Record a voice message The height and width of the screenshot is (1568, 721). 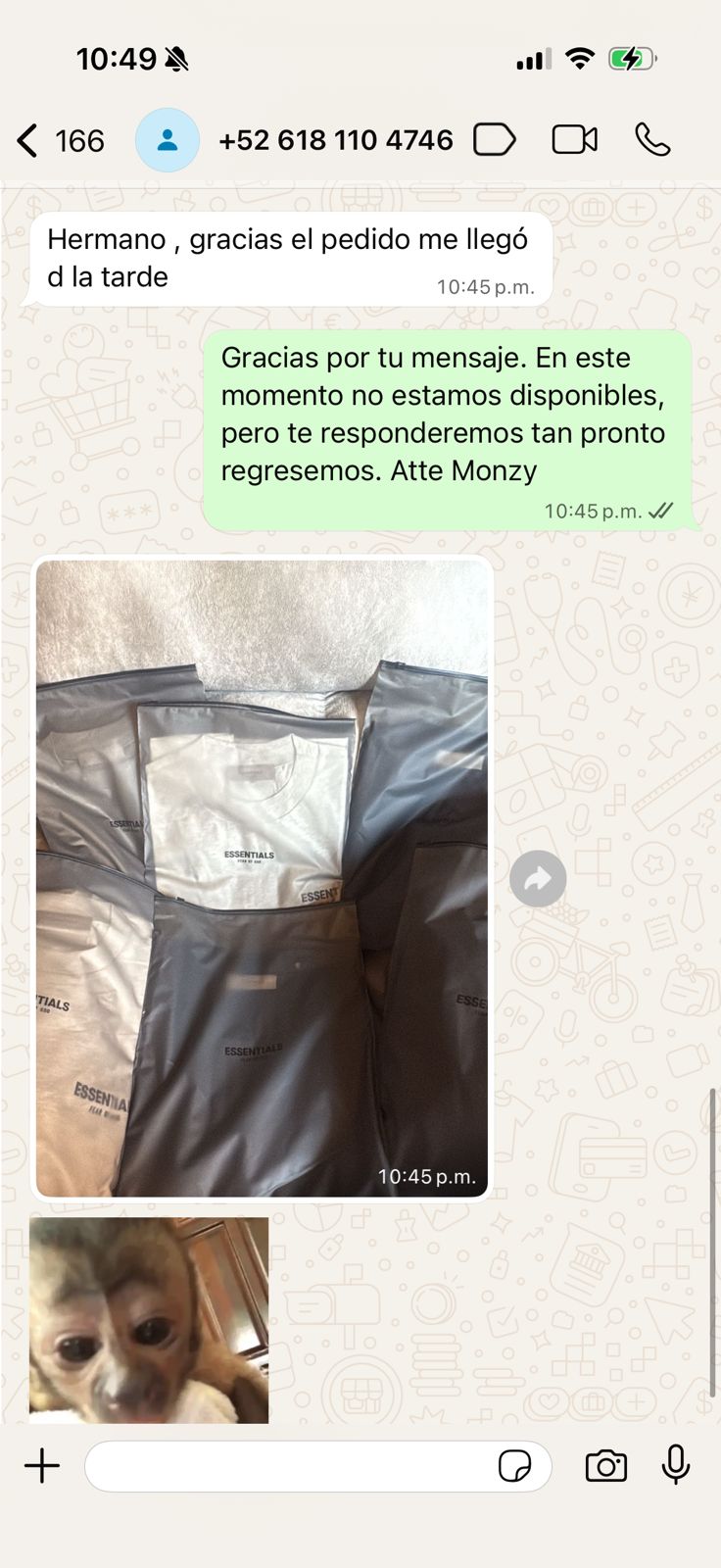tap(676, 1466)
